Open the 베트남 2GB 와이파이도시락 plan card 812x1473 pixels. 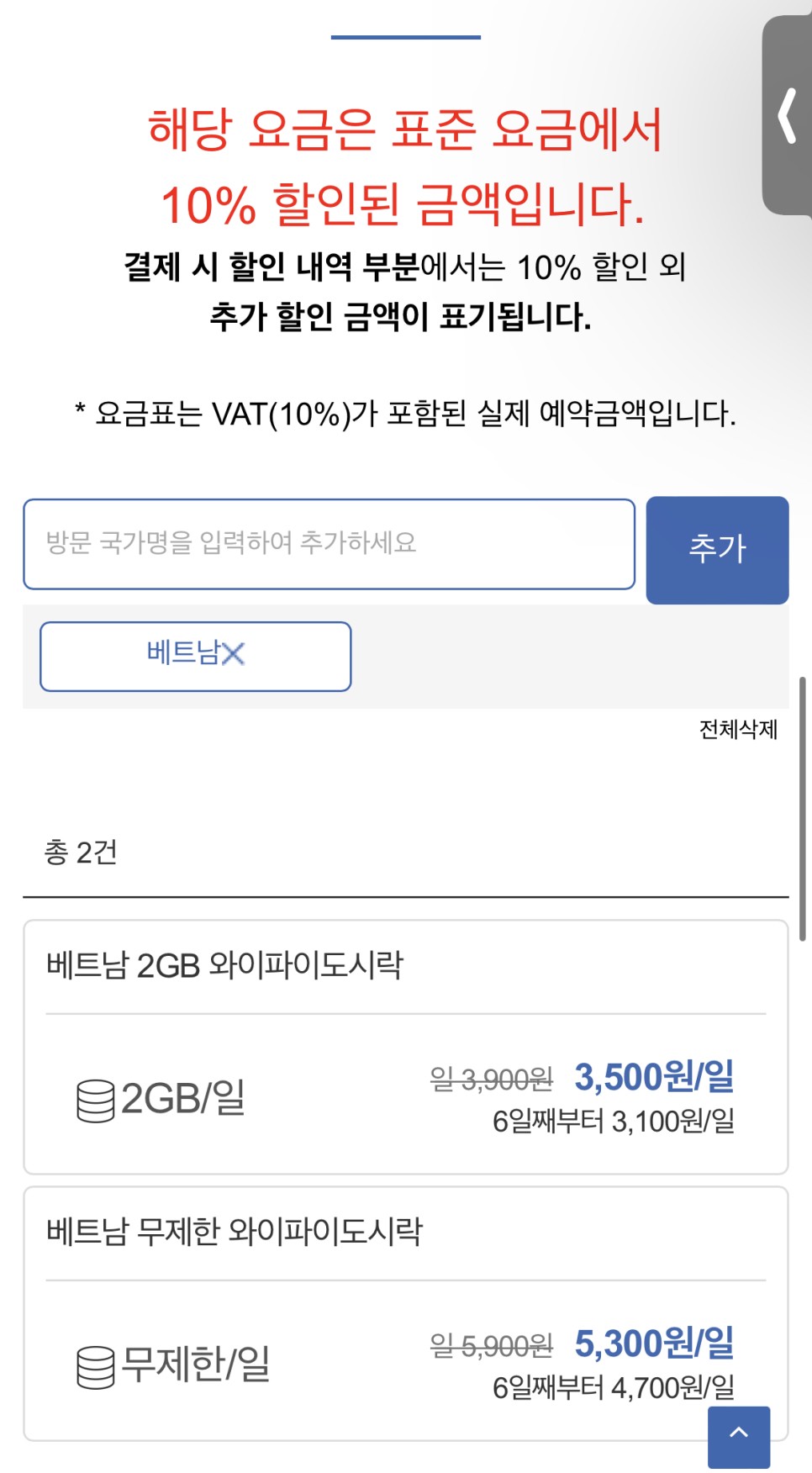click(405, 1047)
